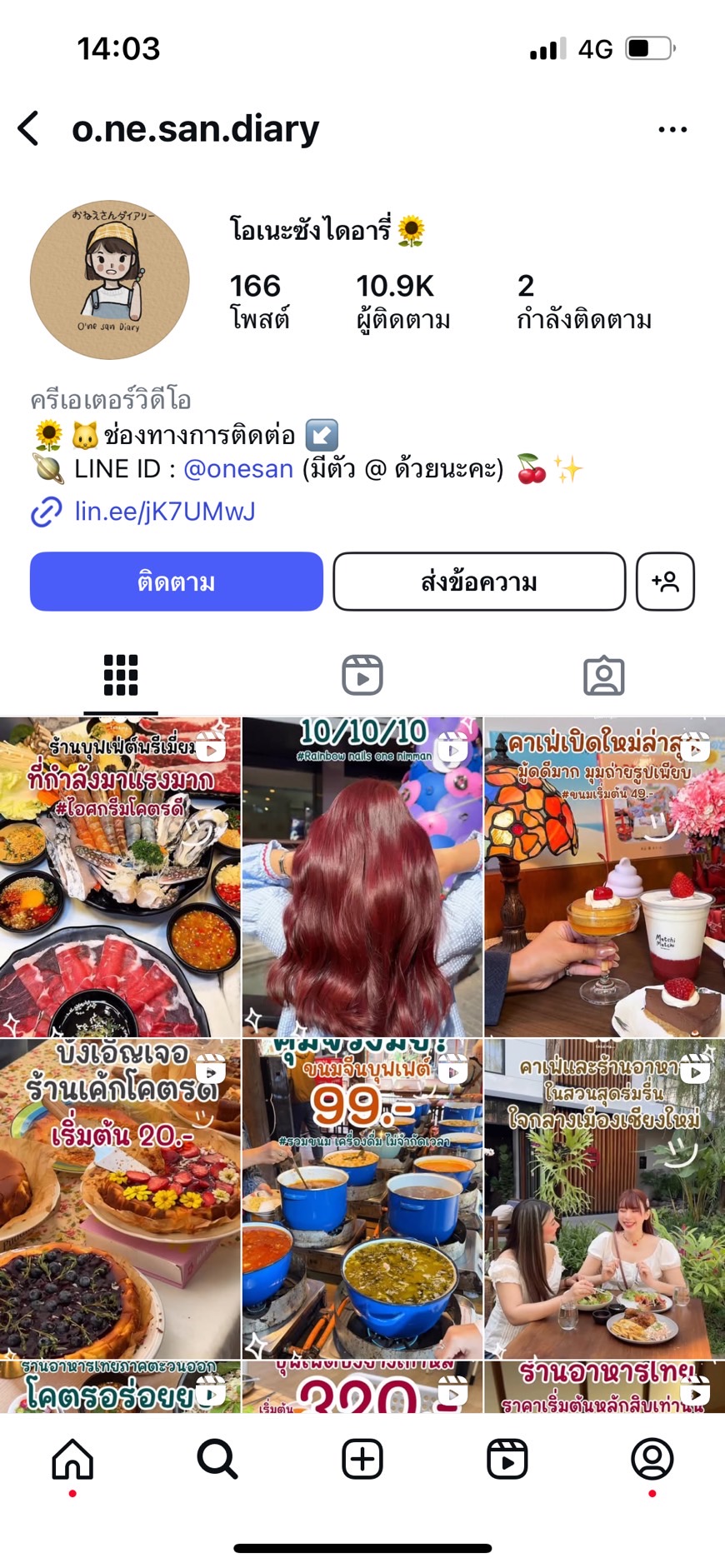Tap the @onesan mention in bio

237,469
